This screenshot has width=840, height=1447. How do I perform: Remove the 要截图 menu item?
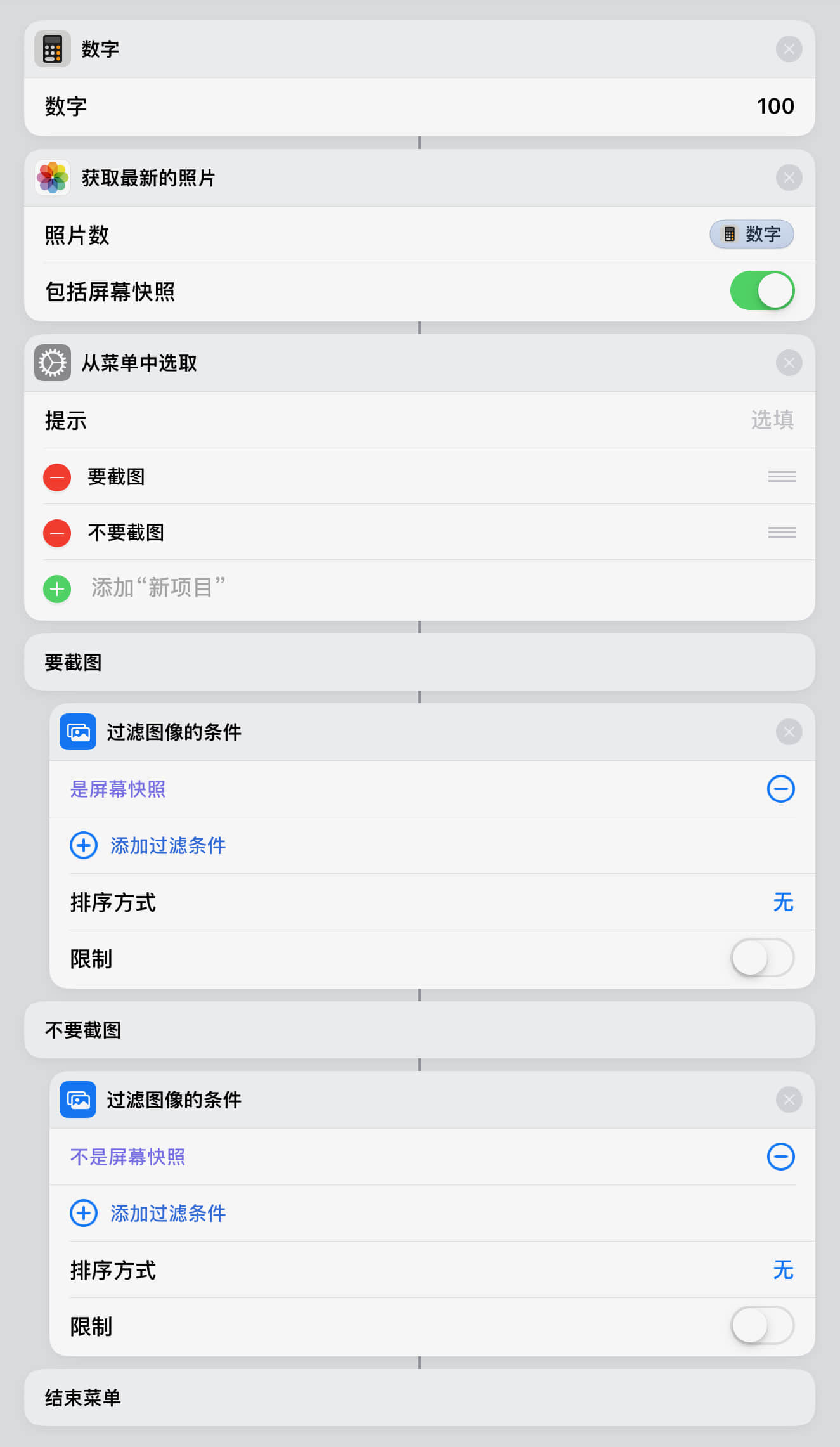pos(57,477)
